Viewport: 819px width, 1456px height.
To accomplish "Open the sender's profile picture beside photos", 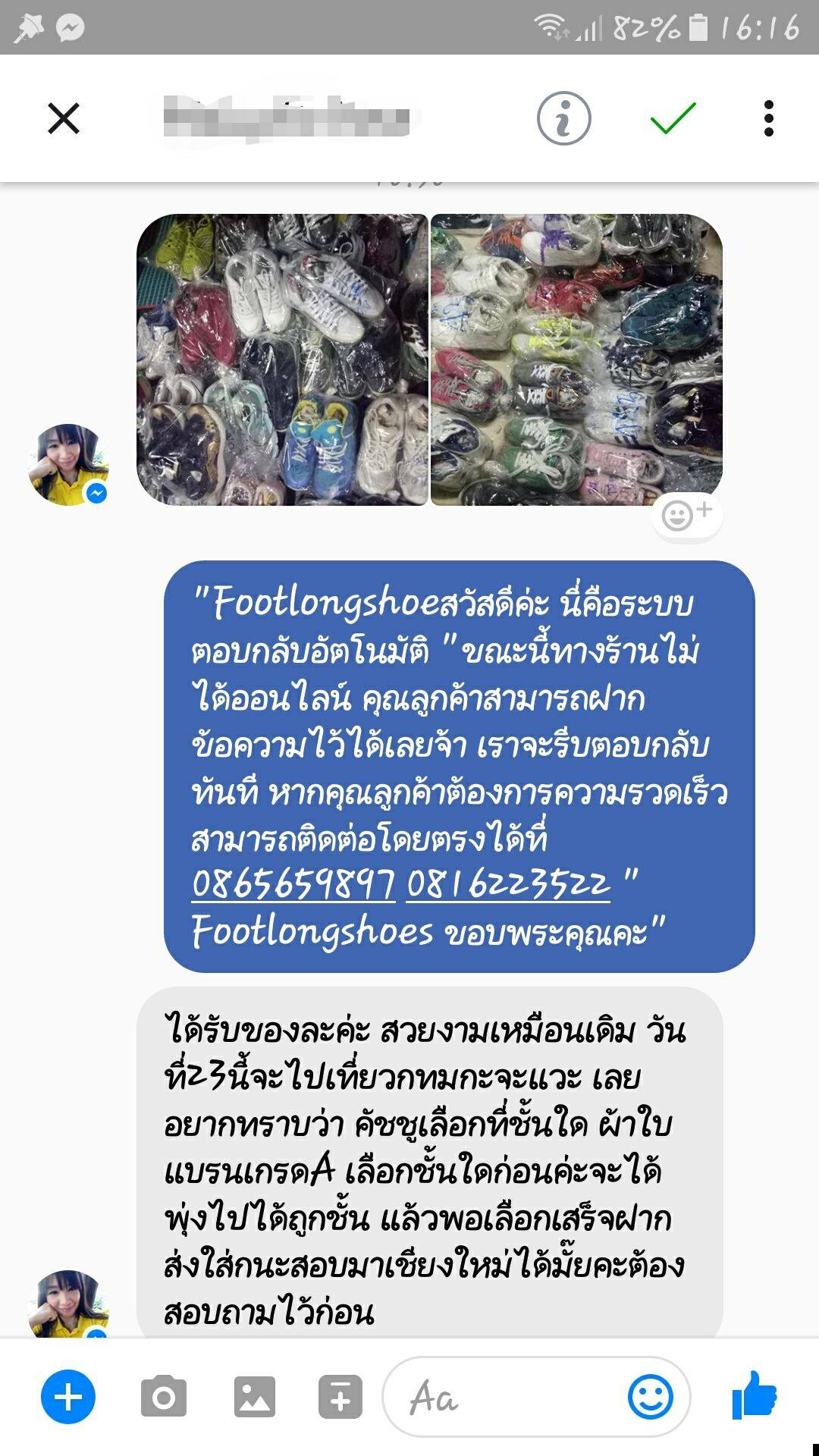I will (68, 465).
